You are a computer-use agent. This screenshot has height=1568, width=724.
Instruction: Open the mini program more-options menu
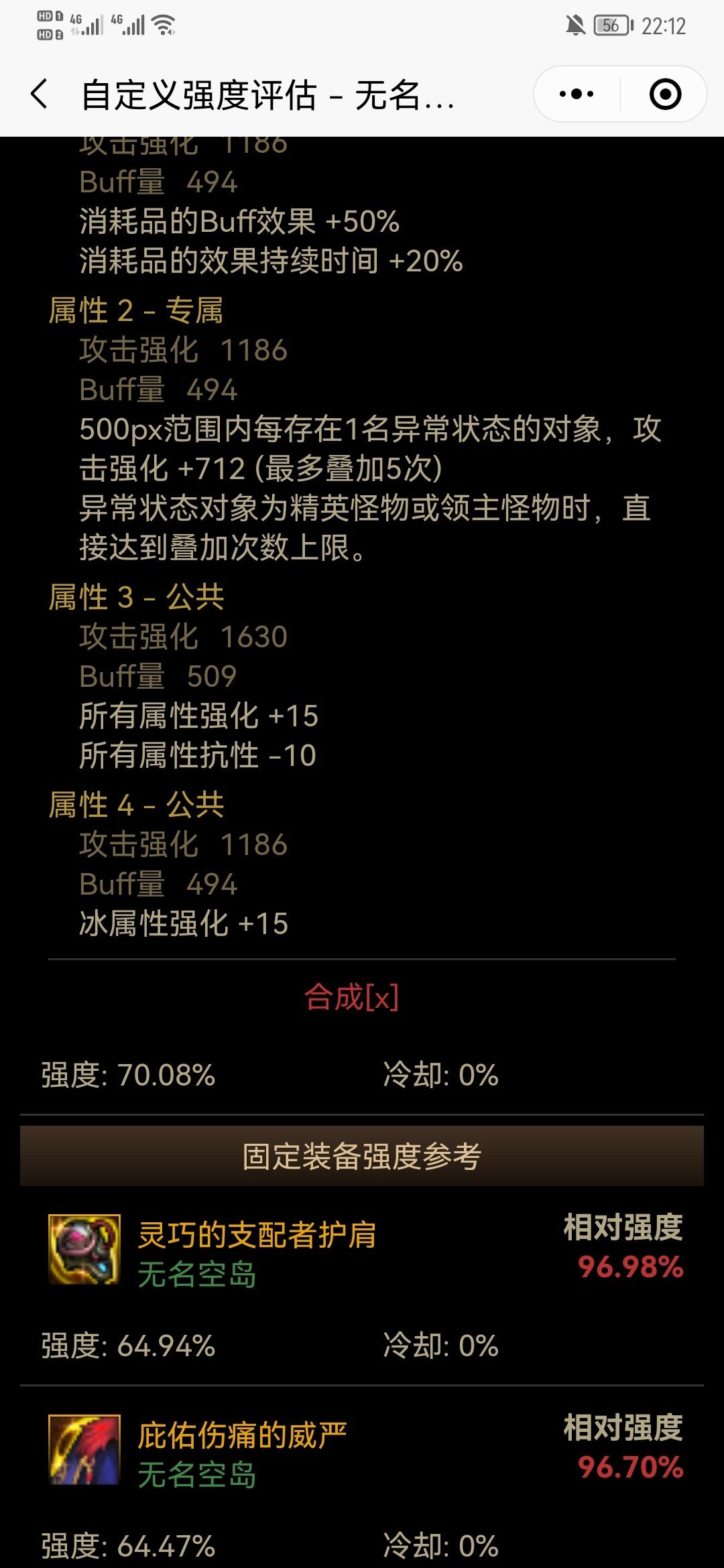pos(577,94)
